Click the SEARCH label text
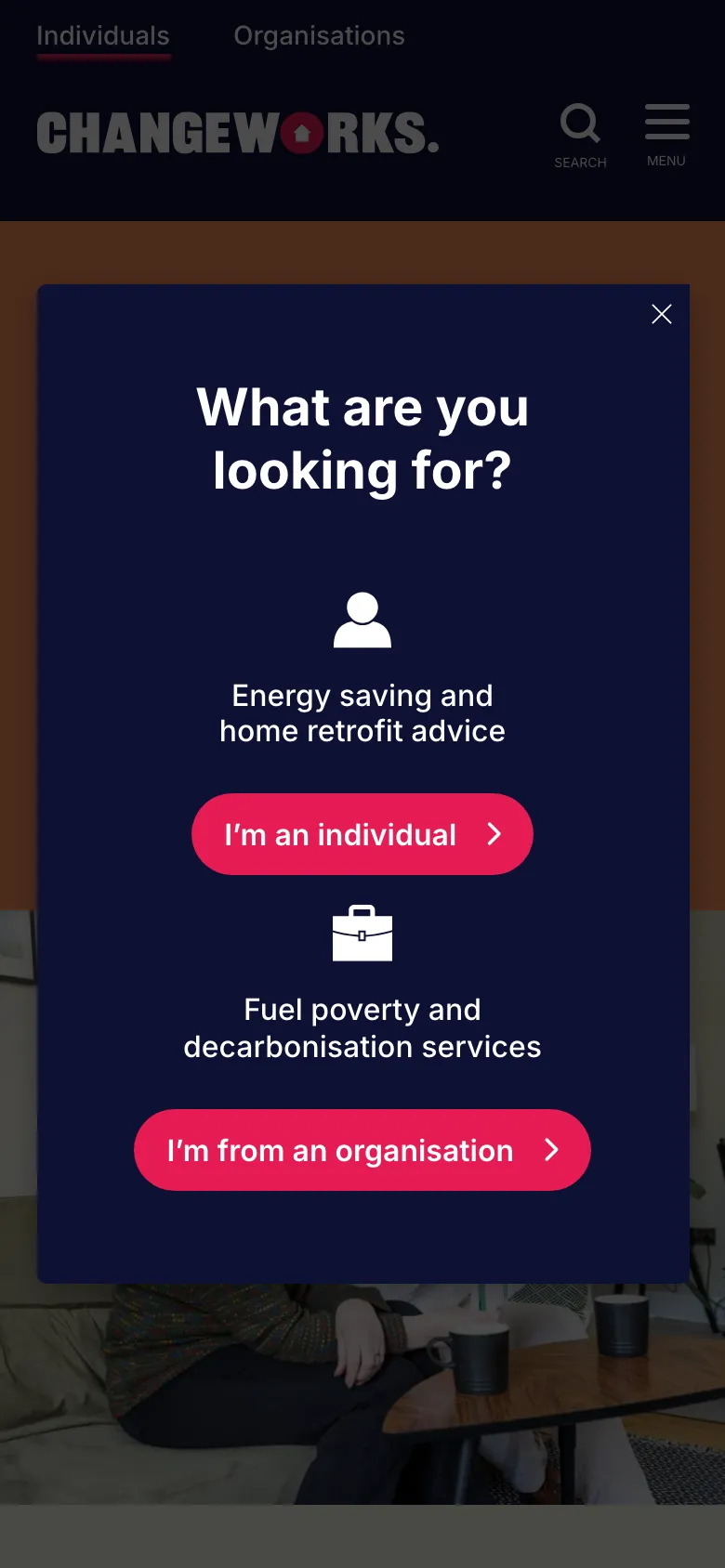The image size is (725, 1568). click(580, 162)
